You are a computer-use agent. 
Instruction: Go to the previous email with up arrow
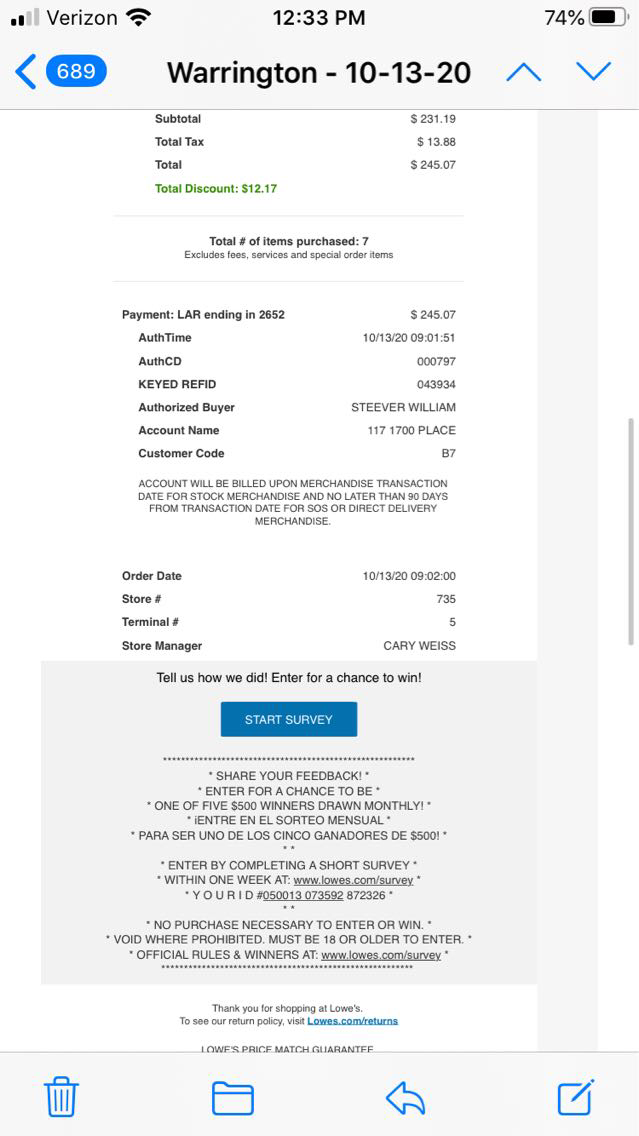(x=523, y=72)
